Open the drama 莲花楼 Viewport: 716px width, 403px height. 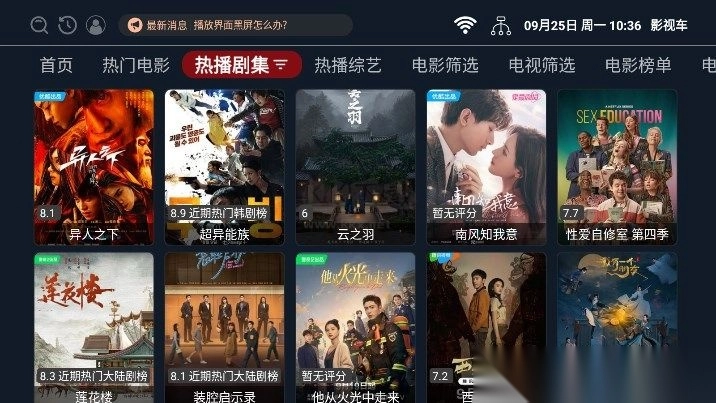pos(94,325)
